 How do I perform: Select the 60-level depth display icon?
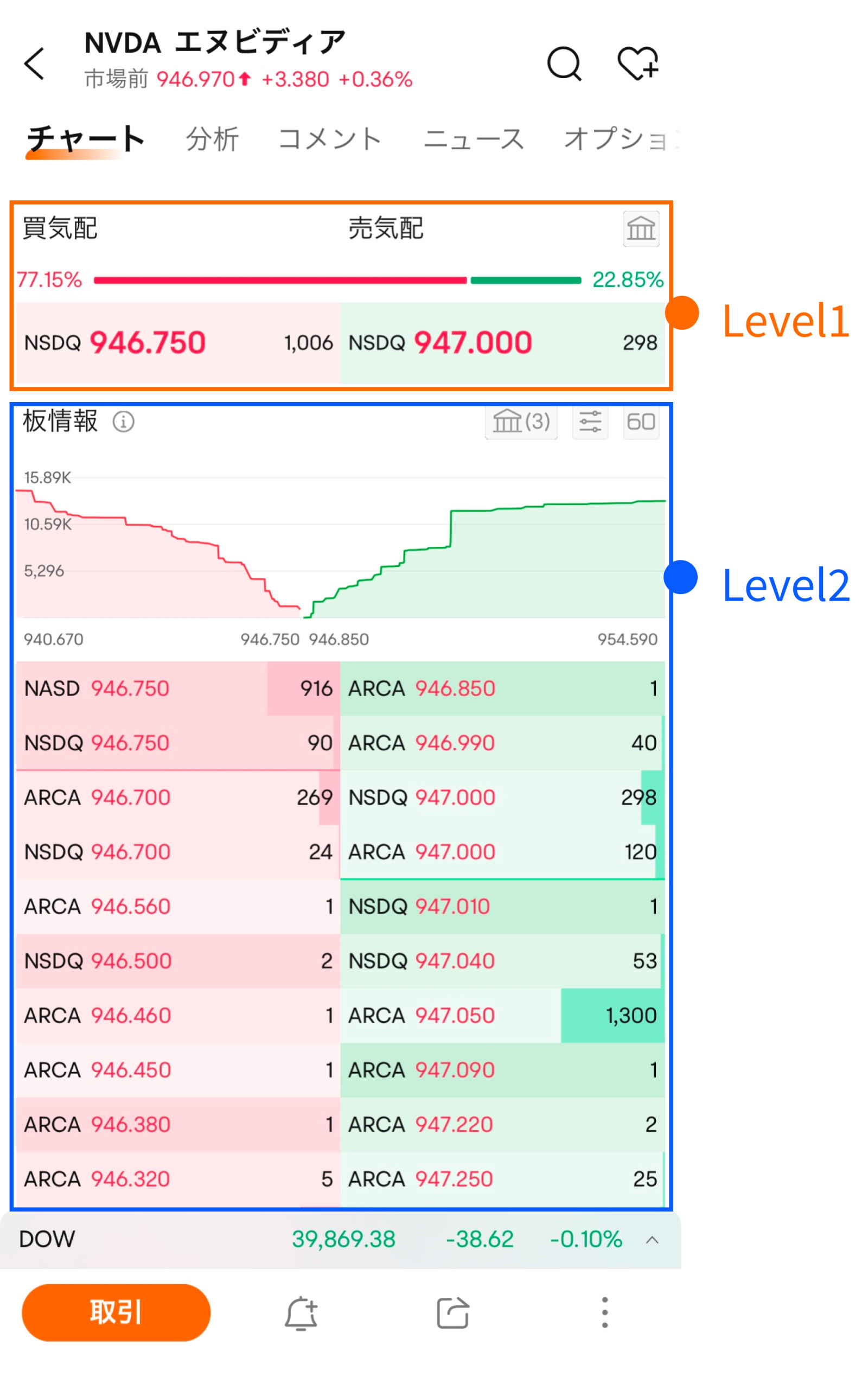[641, 422]
